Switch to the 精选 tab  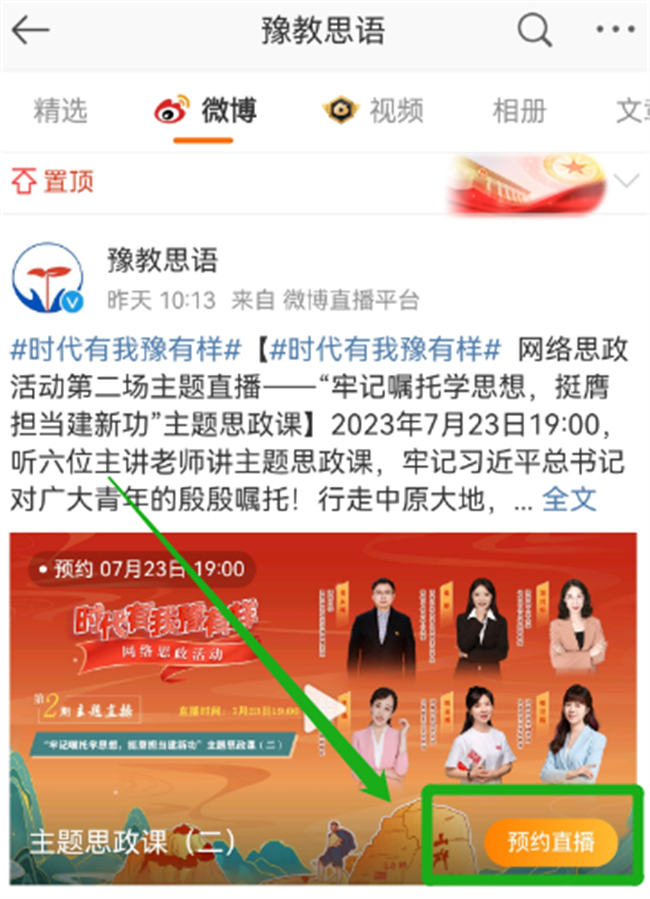[x=60, y=110]
